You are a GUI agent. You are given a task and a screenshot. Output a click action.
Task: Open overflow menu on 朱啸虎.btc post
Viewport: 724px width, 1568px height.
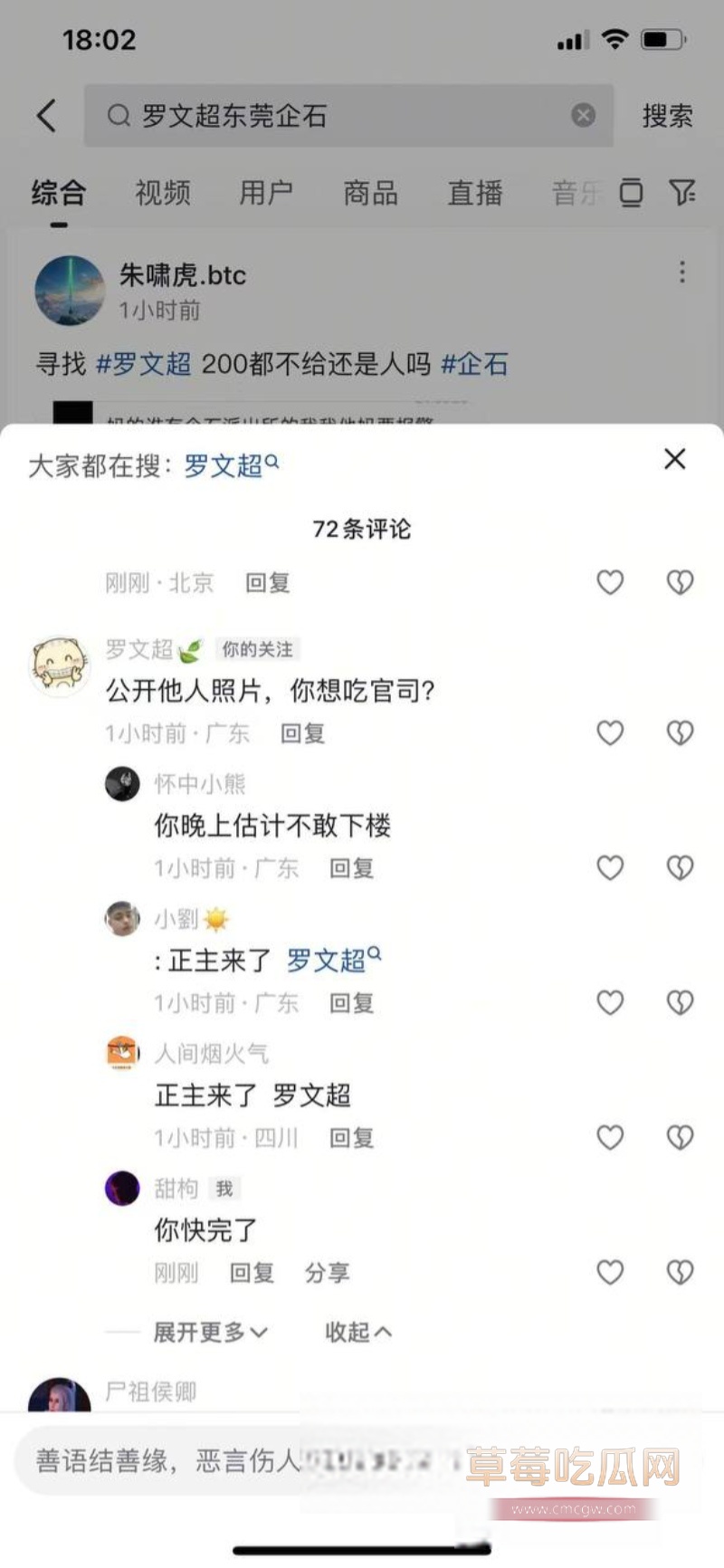pyautogui.click(x=681, y=272)
